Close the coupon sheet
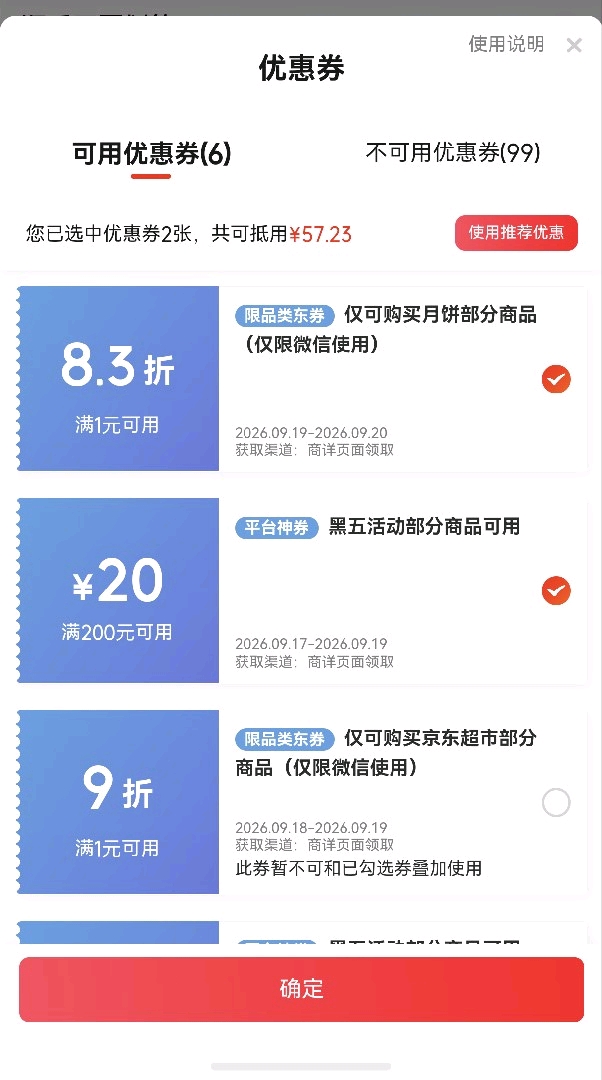Image resolution: width=602 pixels, height=1080 pixels. coord(574,45)
